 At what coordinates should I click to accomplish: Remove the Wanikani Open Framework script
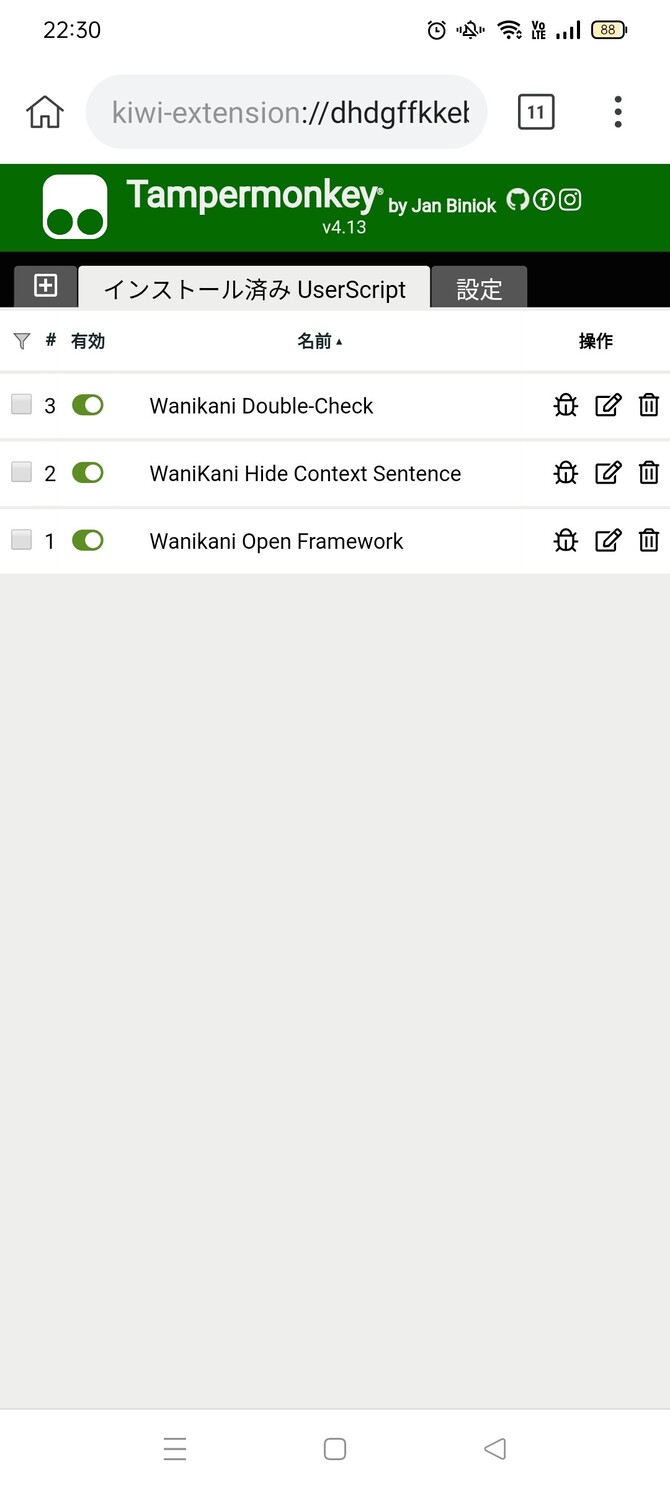(x=649, y=541)
